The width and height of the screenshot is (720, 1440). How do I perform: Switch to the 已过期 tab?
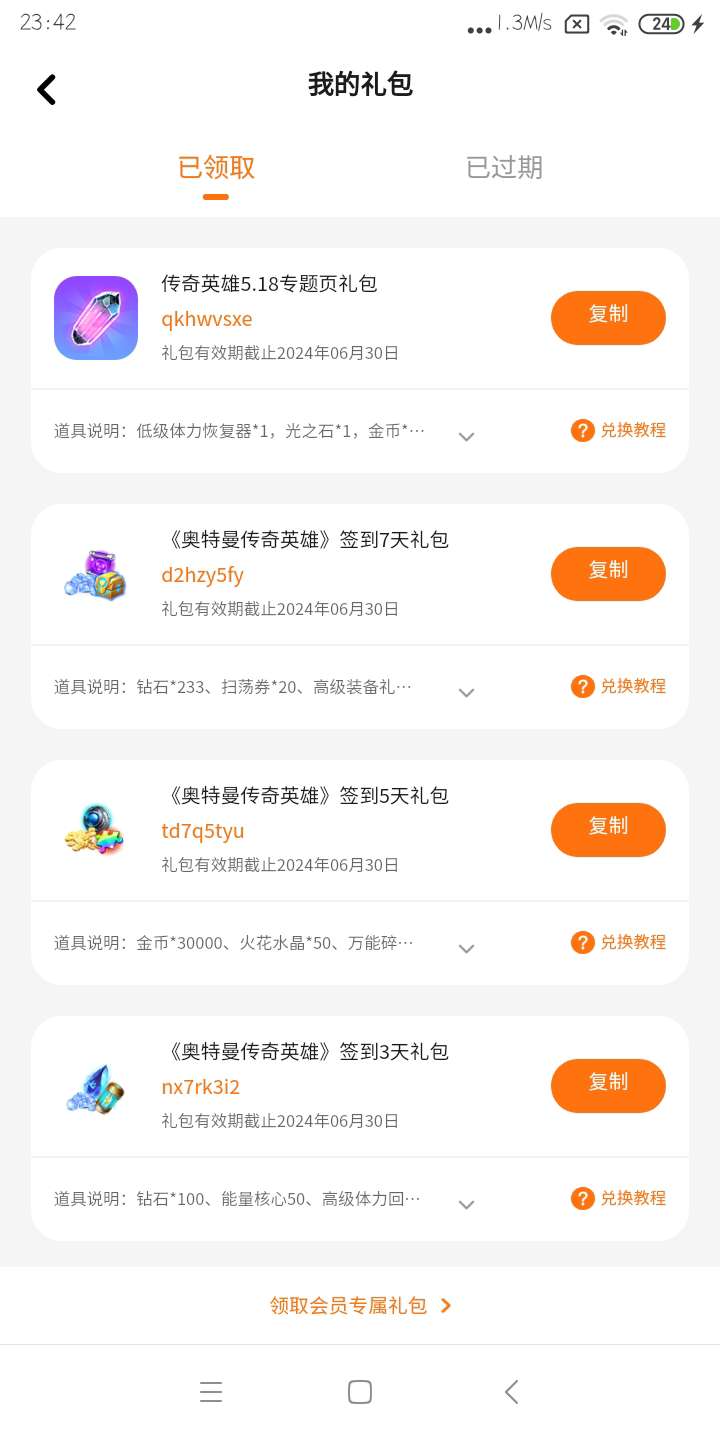504,167
